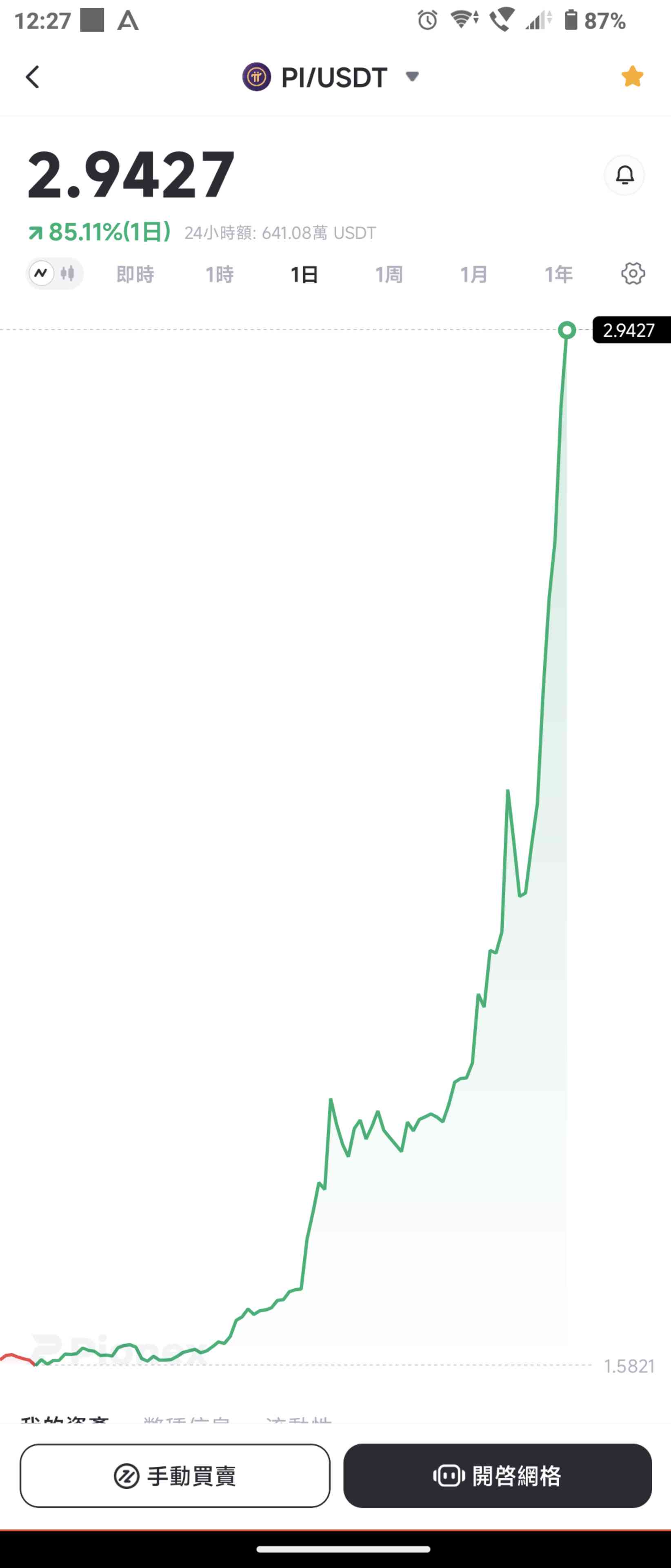Select the 即時 time range

[135, 274]
